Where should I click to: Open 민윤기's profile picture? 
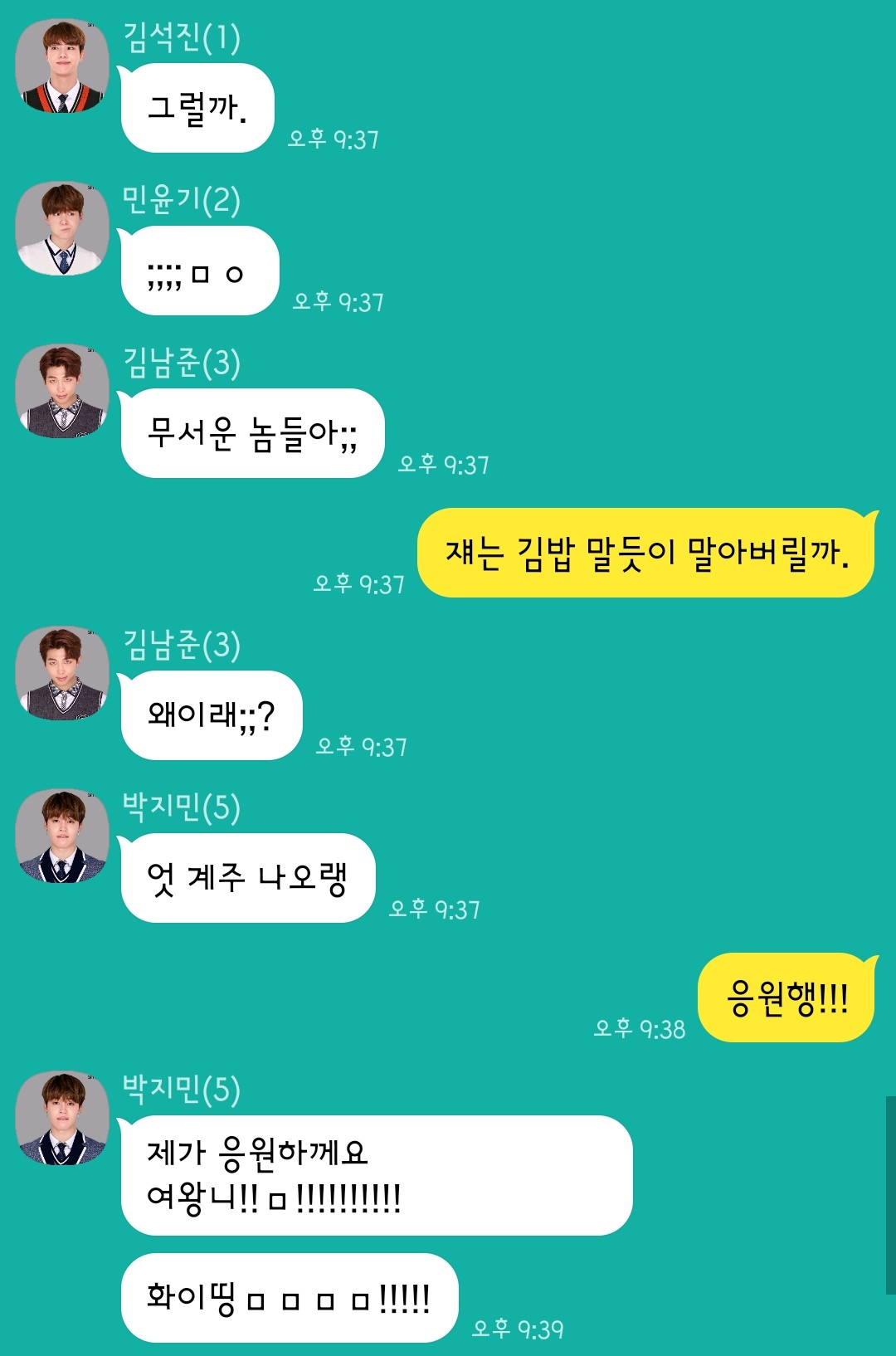point(62,228)
